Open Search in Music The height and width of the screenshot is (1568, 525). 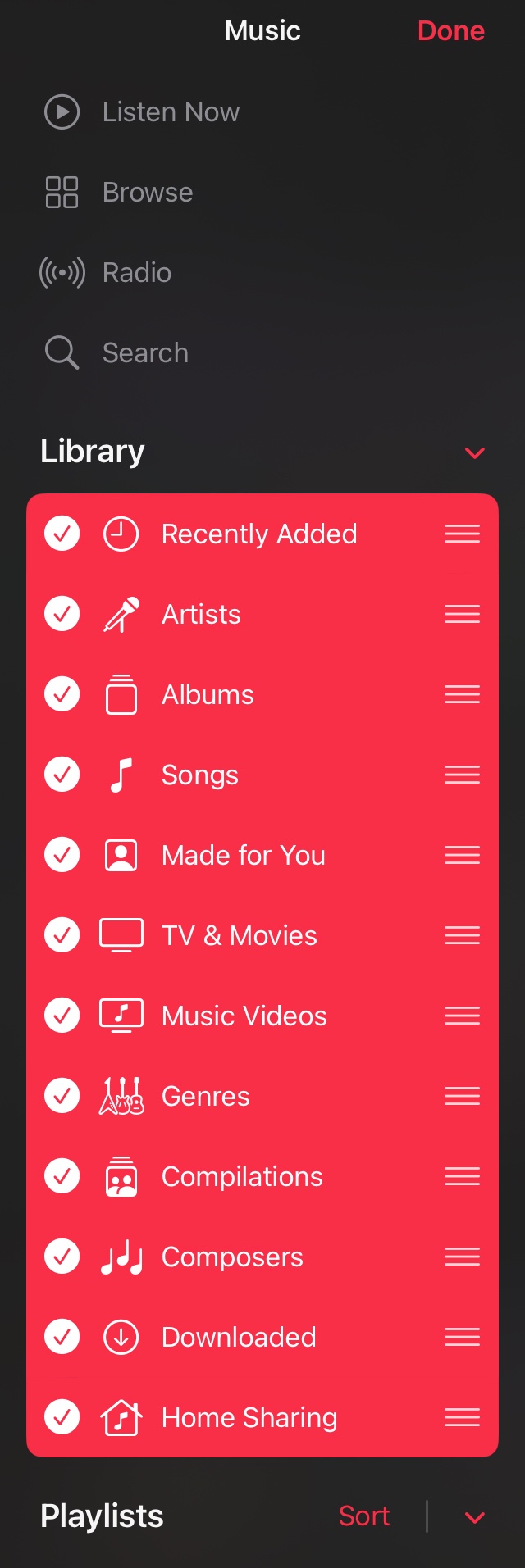145,353
